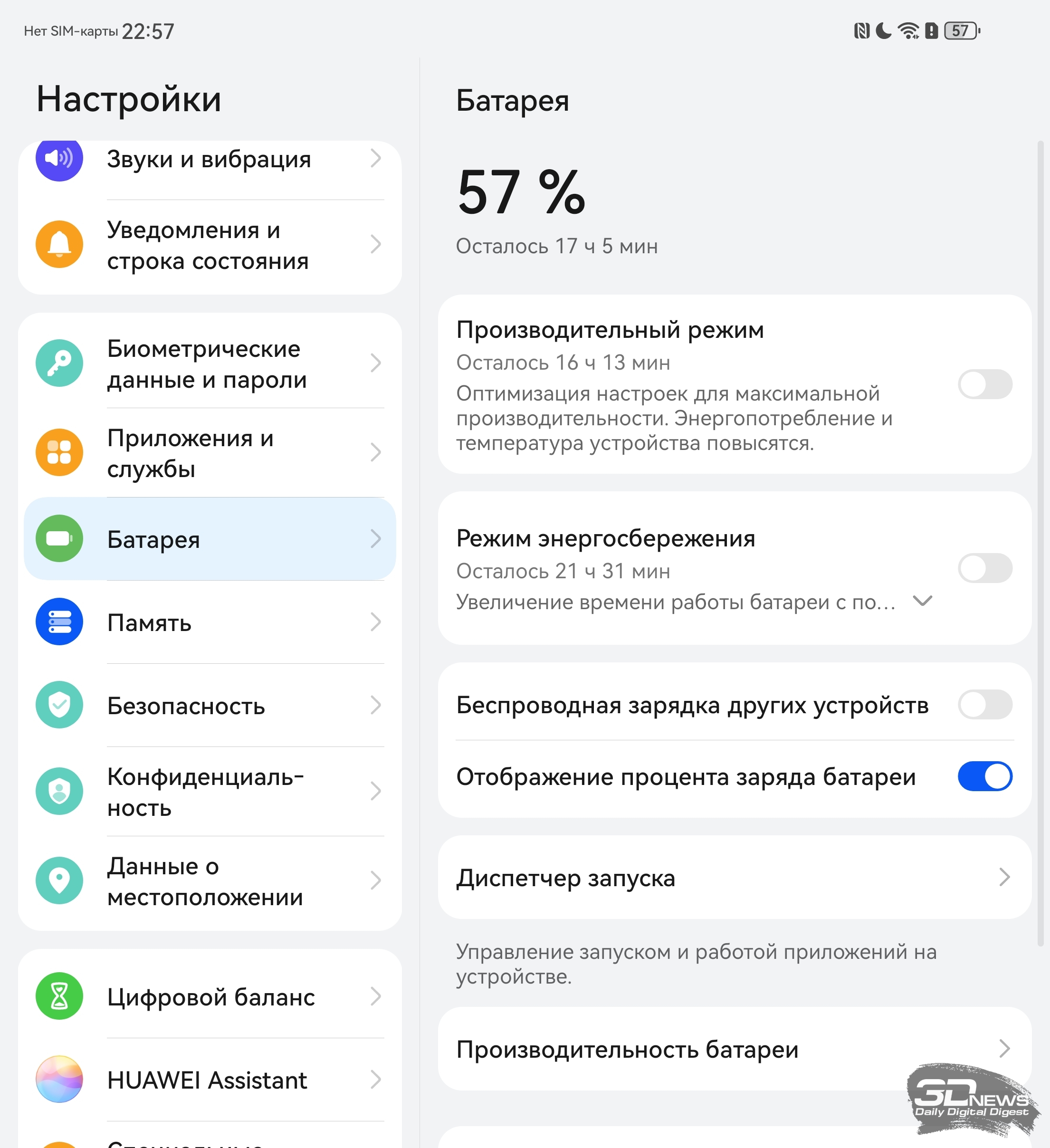
Task: Open Биометрические данные и пароли
Action: click(209, 364)
